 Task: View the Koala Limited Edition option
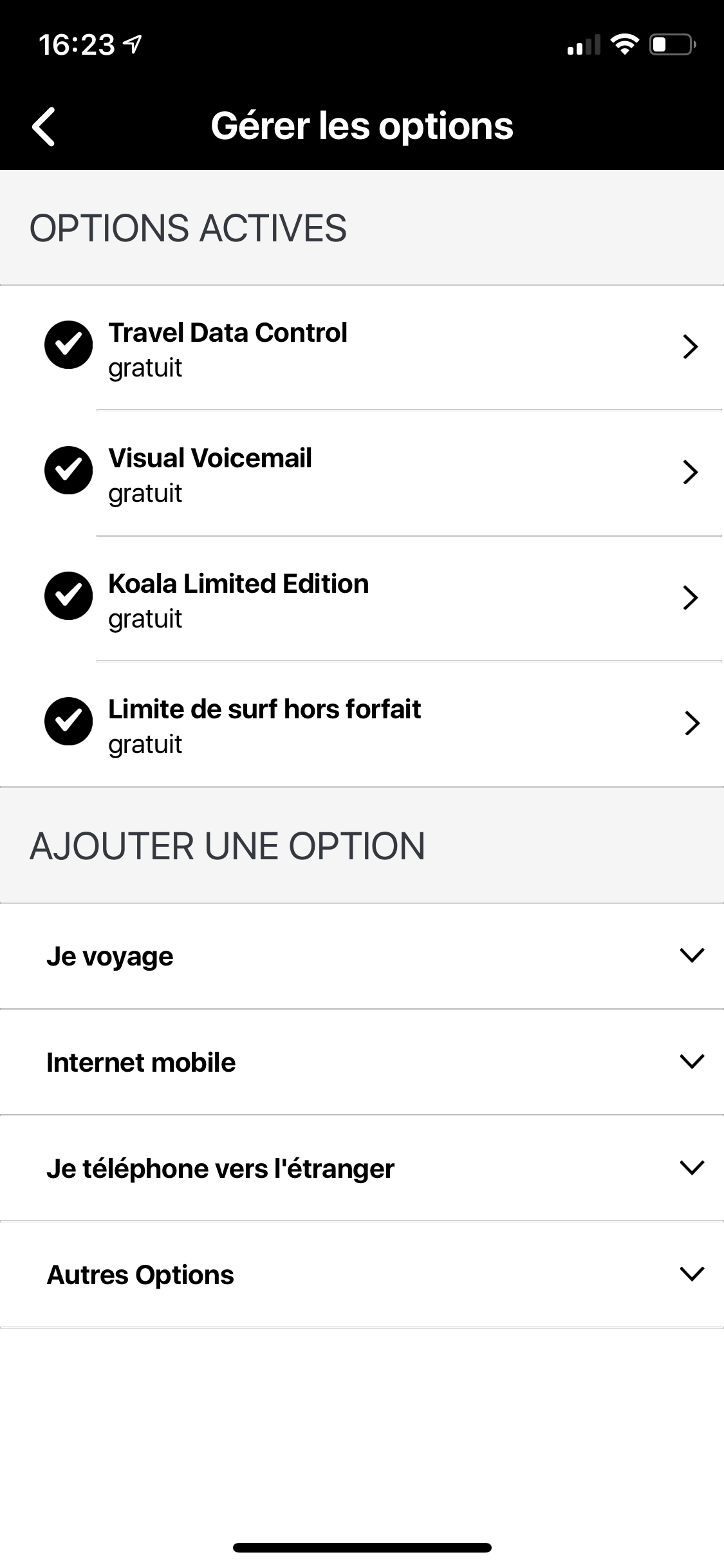point(362,599)
